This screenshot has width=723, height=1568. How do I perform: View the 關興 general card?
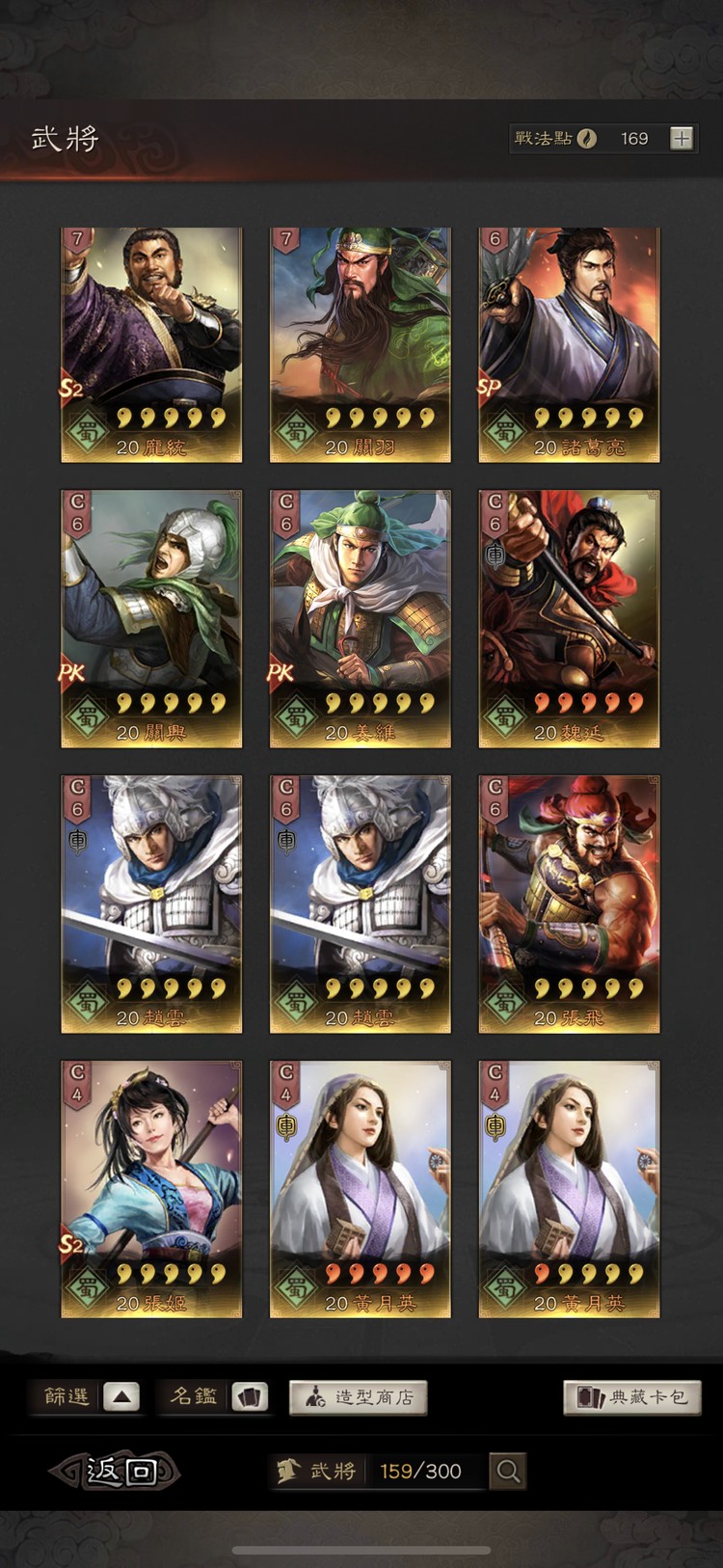tap(151, 618)
